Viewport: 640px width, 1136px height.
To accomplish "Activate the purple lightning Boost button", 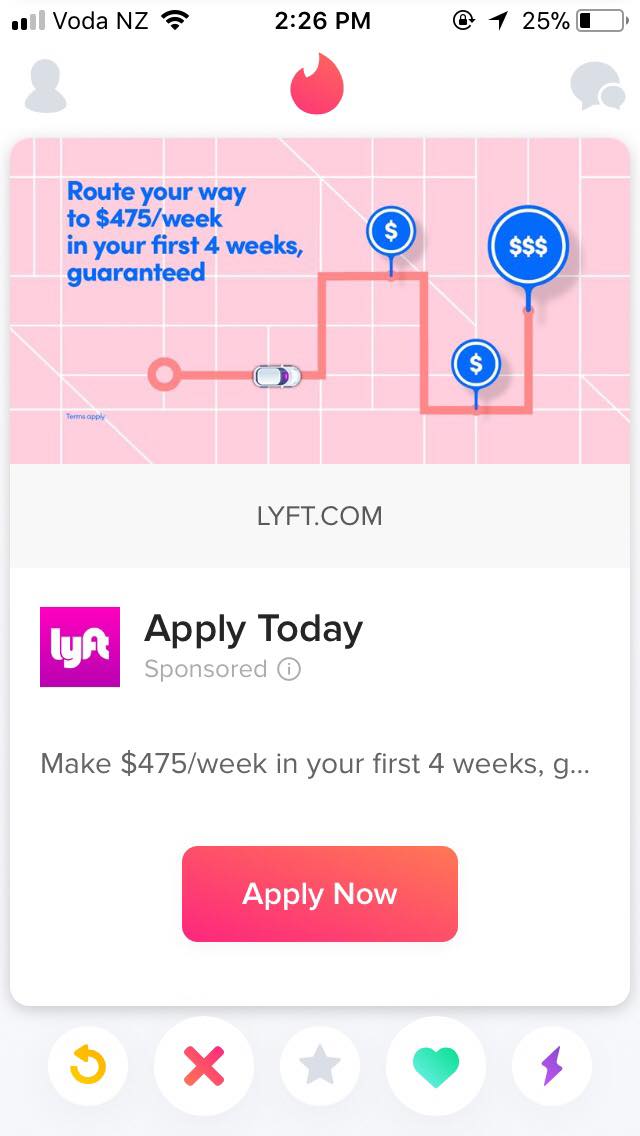I will 552,1068.
